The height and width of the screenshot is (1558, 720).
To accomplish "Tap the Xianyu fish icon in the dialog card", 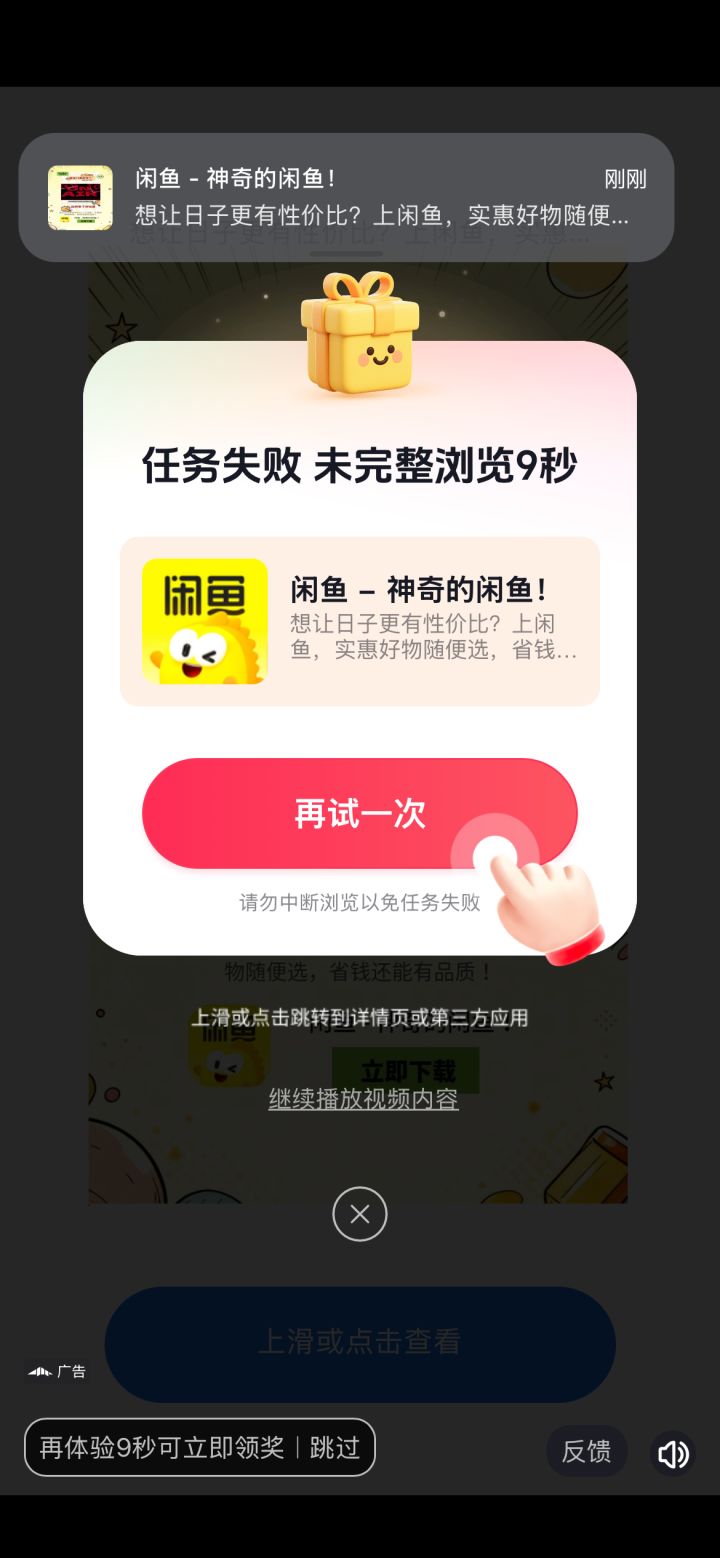I will coord(204,620).
